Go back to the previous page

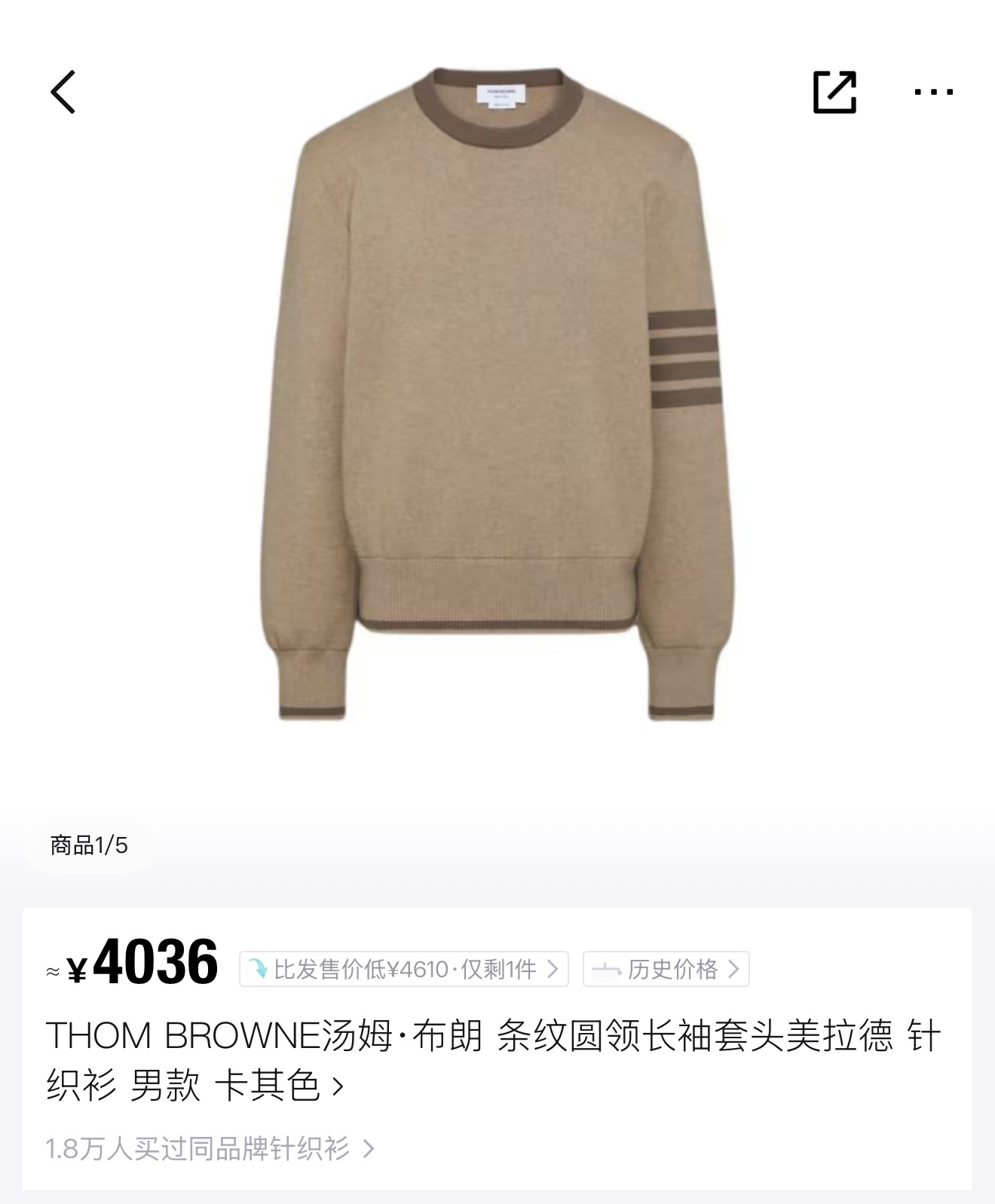point(63,92)
